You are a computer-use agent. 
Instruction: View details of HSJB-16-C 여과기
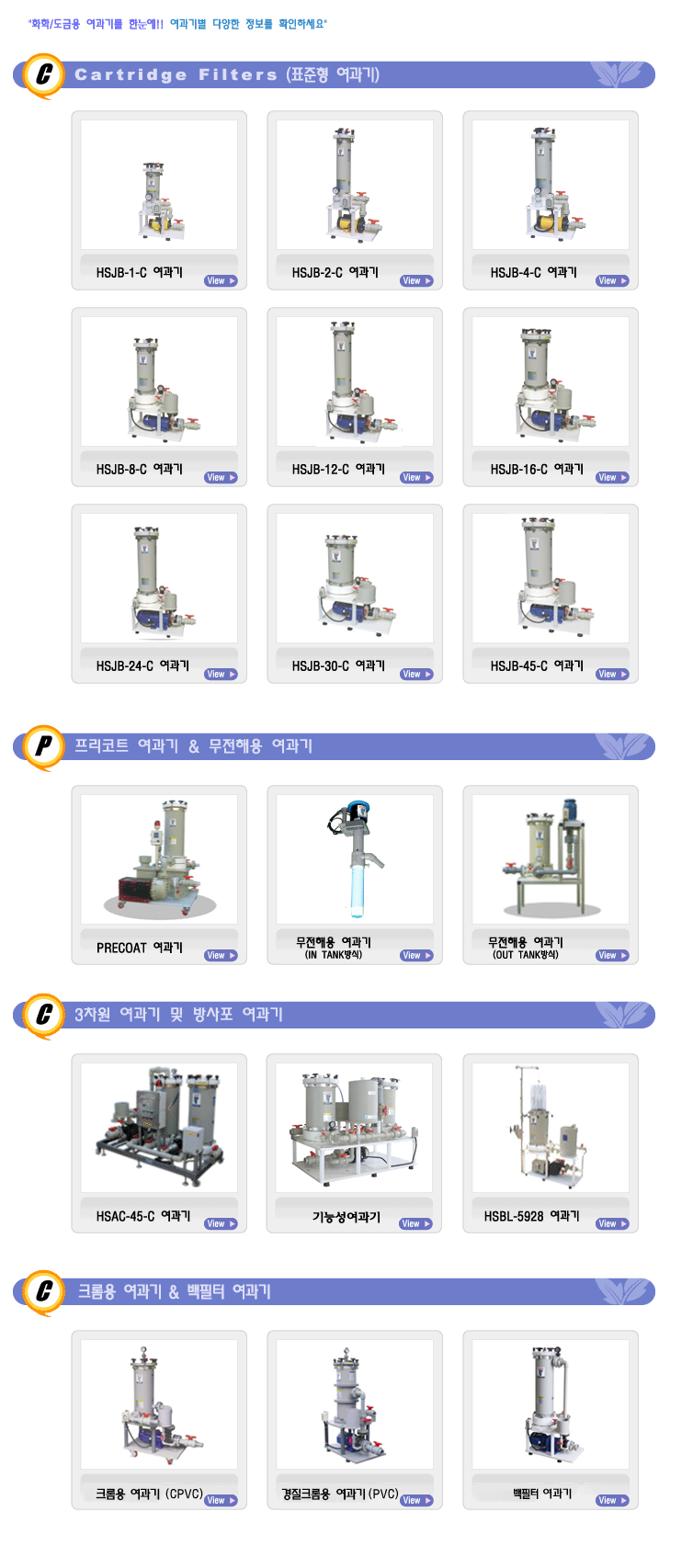(612, 478)
